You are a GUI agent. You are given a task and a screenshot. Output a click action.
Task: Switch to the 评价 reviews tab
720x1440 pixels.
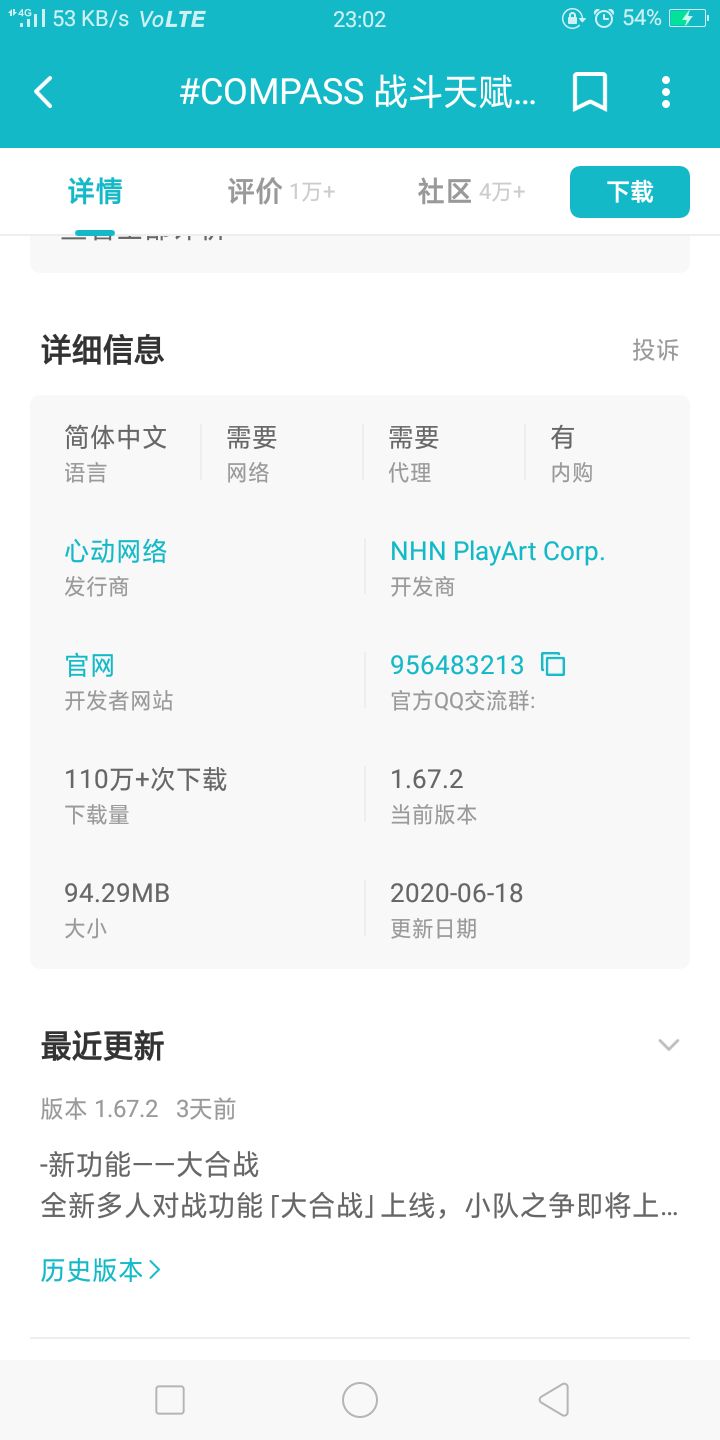pyautogui.click(x=252, y=191)
